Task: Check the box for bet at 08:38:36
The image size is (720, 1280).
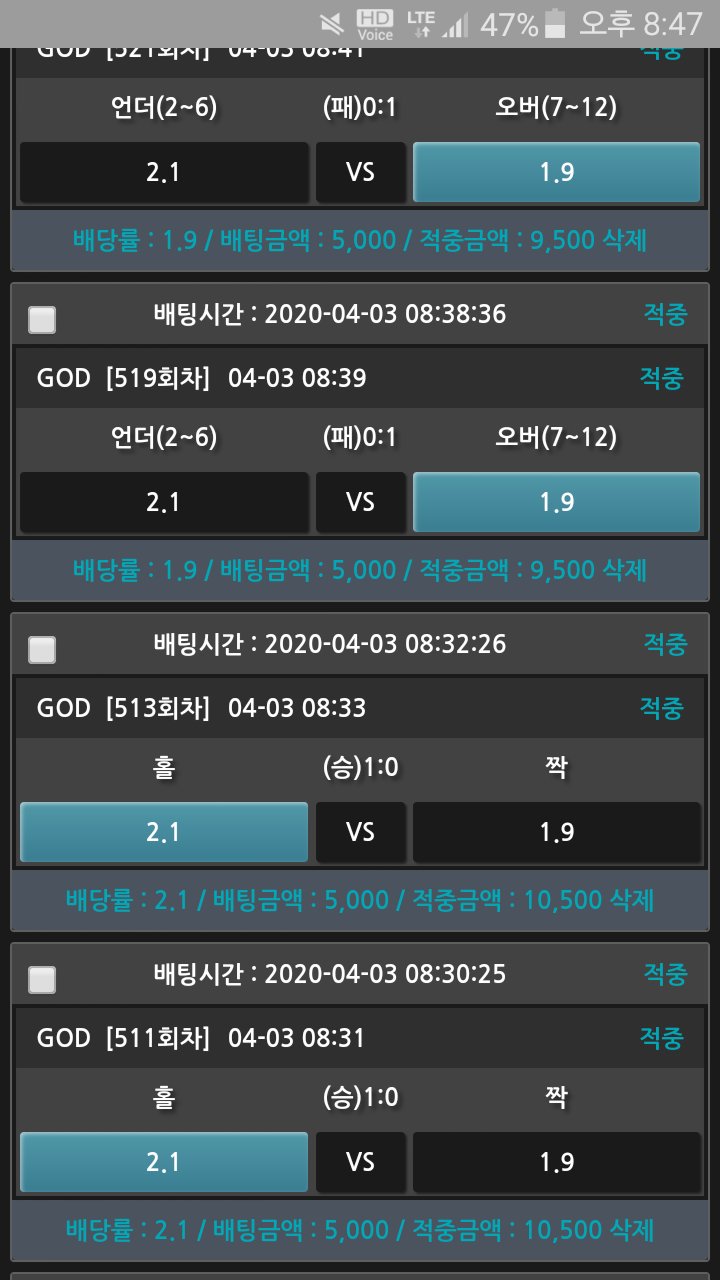Action: pos(42,320)
